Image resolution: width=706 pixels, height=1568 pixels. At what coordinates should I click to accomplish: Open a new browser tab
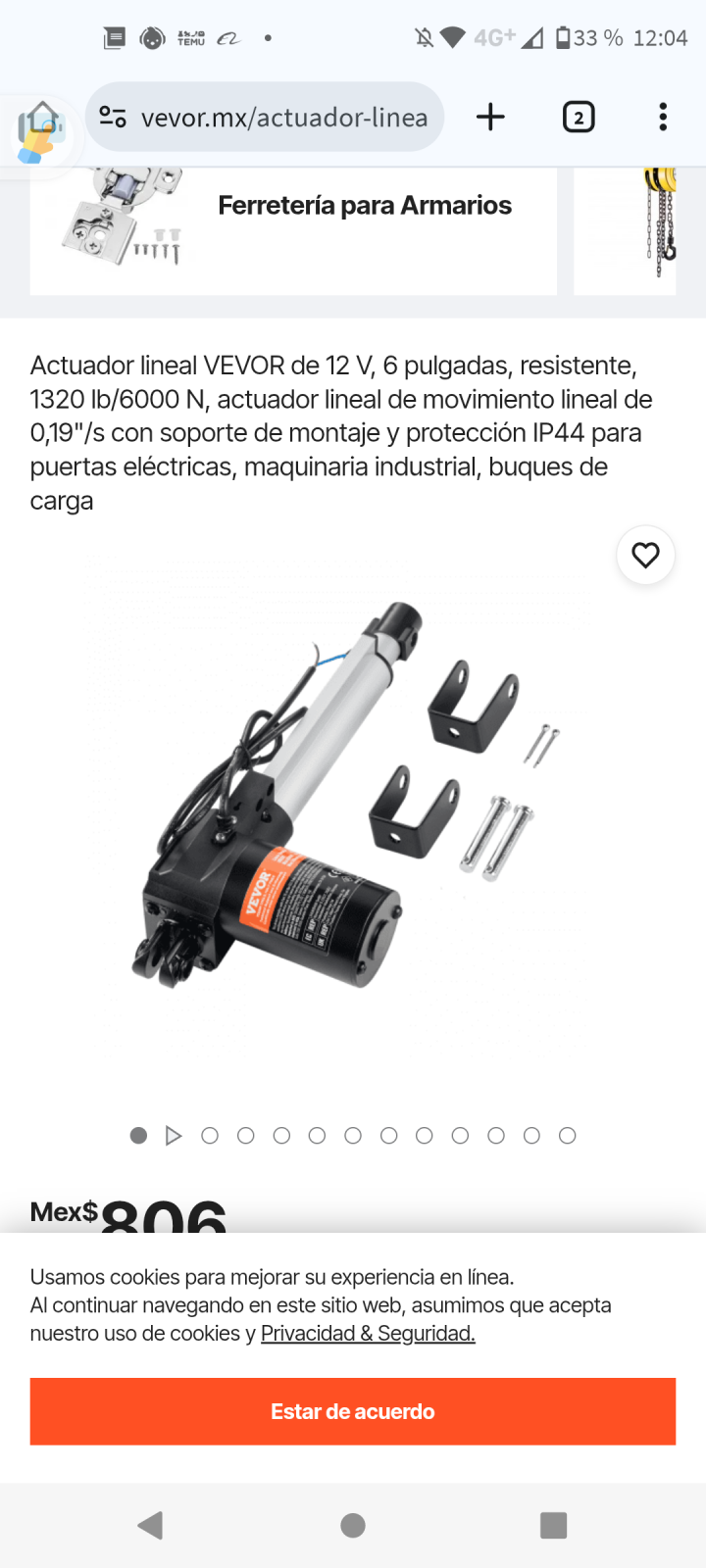coord(490,117)
